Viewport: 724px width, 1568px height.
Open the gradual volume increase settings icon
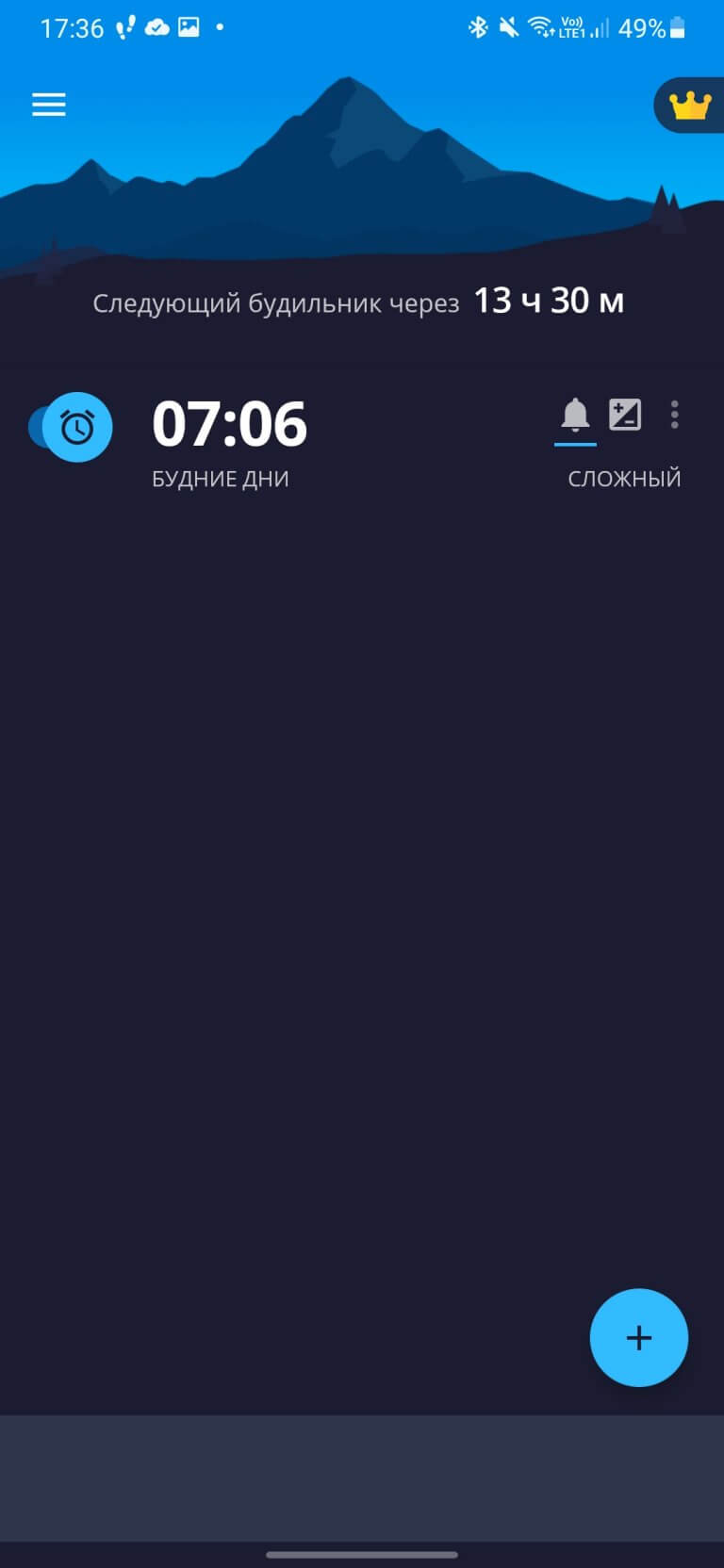(x=625, y=415)
